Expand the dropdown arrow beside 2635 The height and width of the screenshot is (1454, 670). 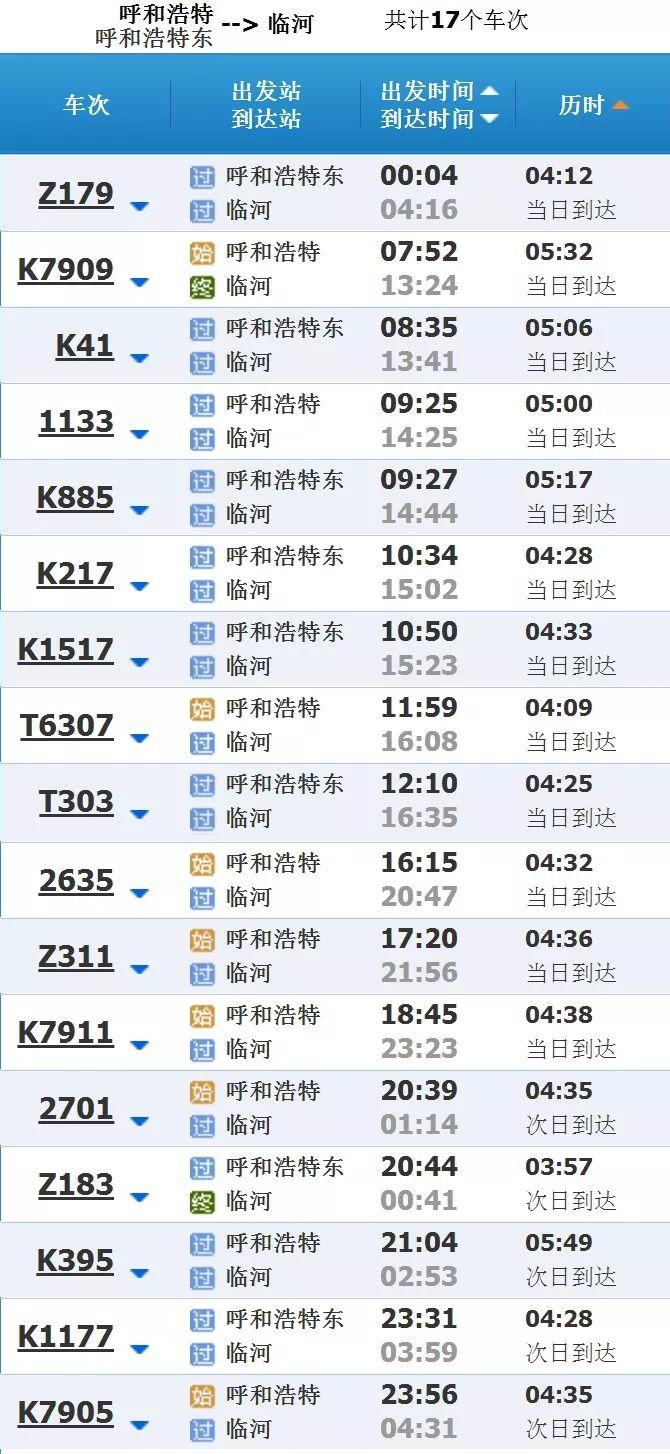click(x=139, y=893)
